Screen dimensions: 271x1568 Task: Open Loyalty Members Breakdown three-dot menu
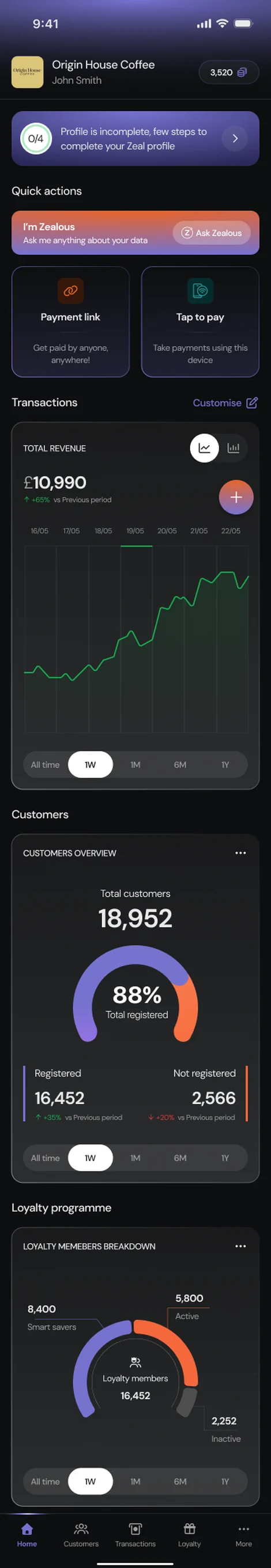pyautogui.click(x=240, y=1246)
